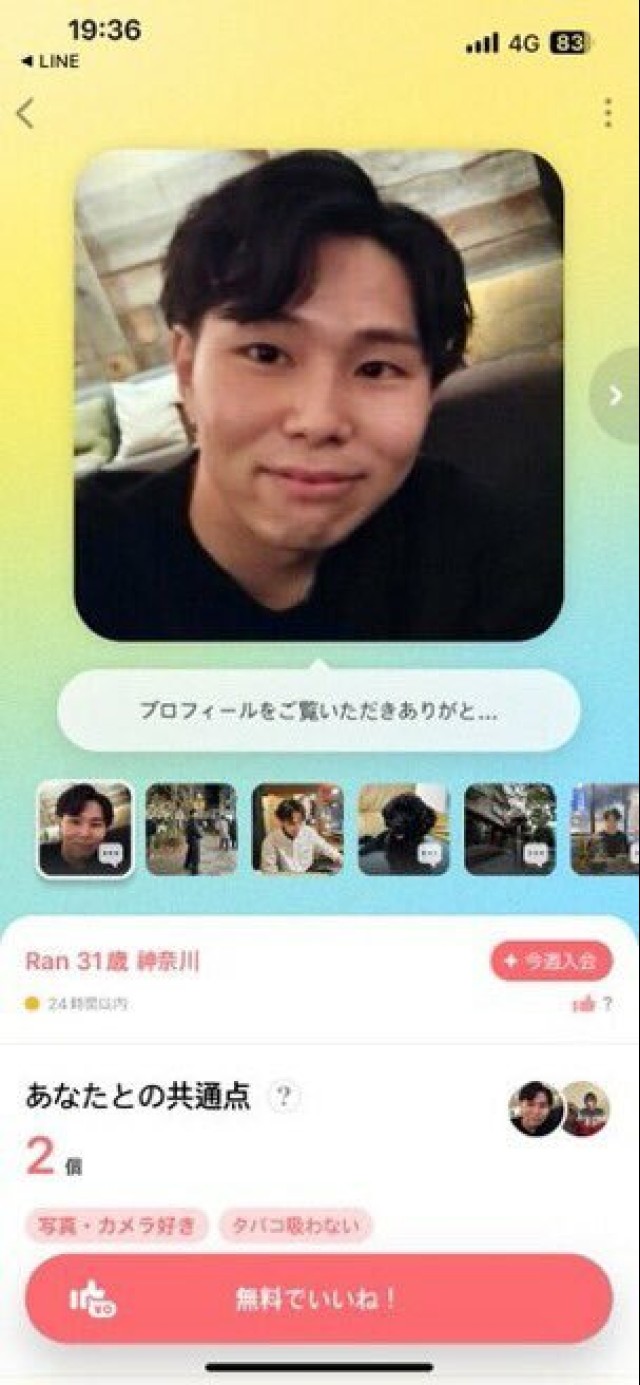
Task: Go back using the top-left arrow
Action: [x=25, y=113]
